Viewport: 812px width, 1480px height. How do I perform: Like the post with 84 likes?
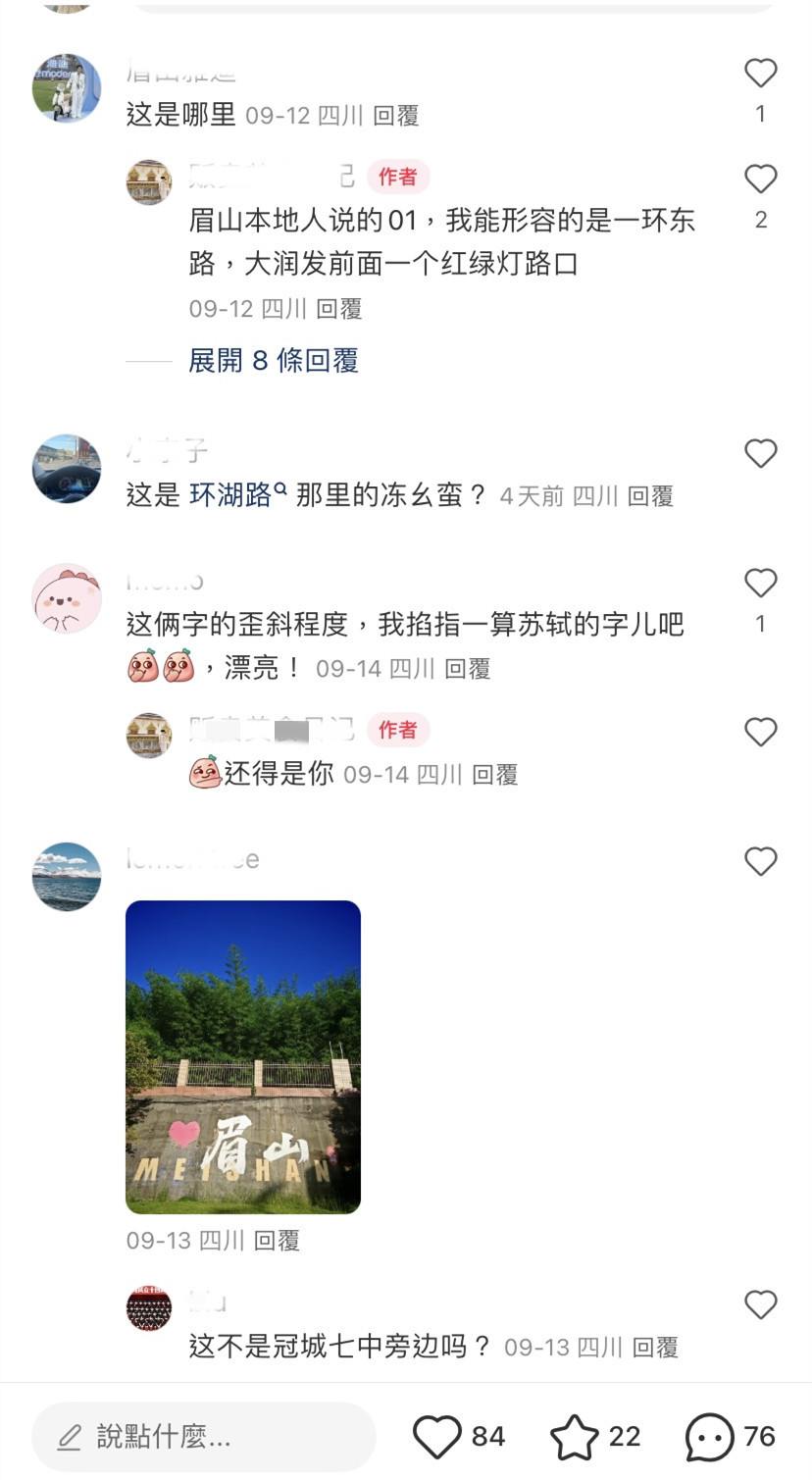[437, 1437]
